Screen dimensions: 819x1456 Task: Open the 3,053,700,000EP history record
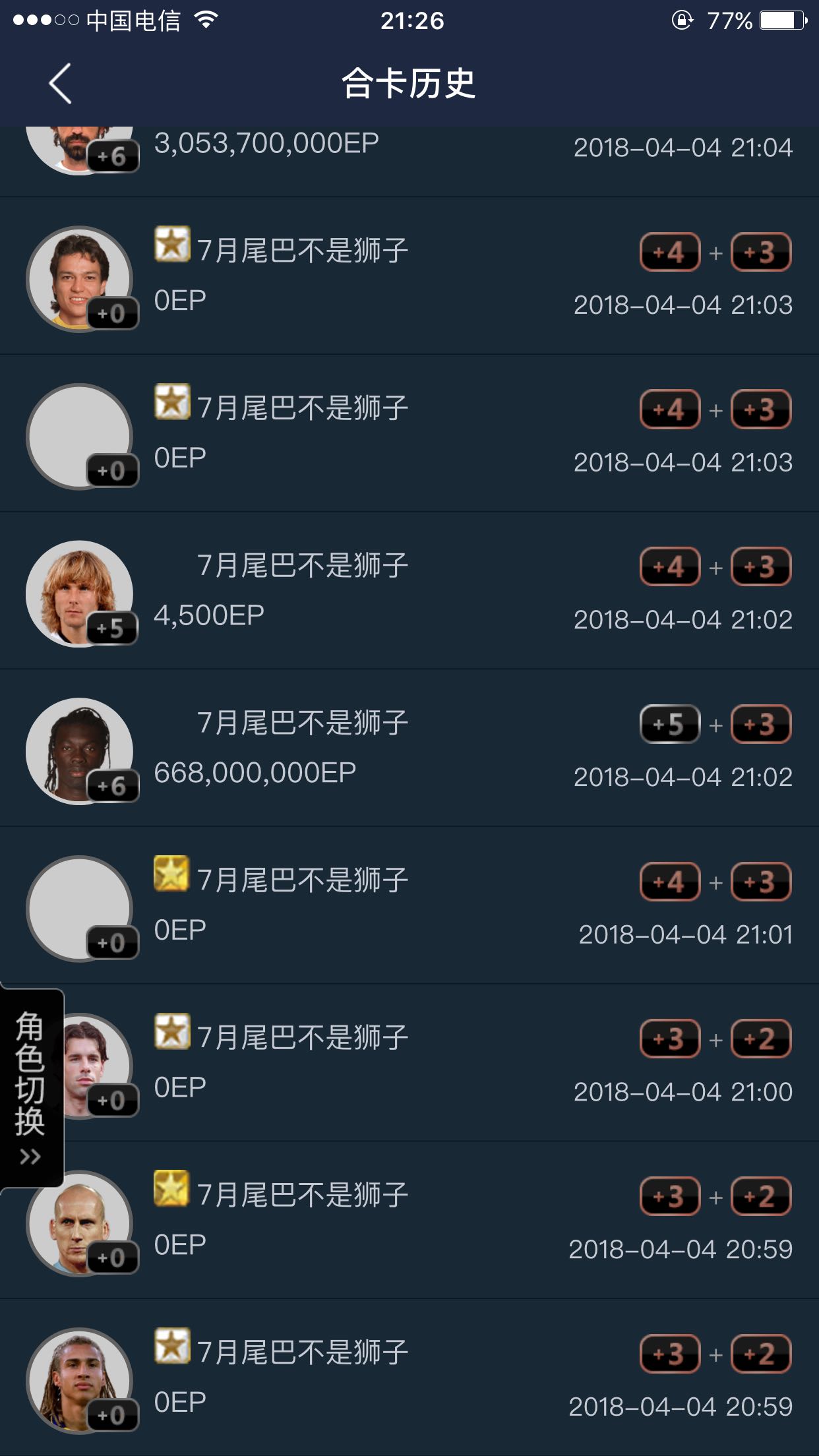(x=409, y=162)
